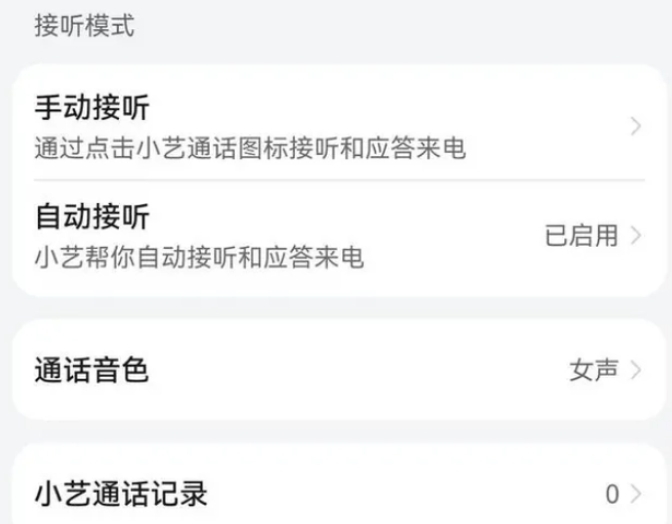The image size is (672, 524).
Task: Change the 通话音色 voice option
Action: tap(336, 371)
